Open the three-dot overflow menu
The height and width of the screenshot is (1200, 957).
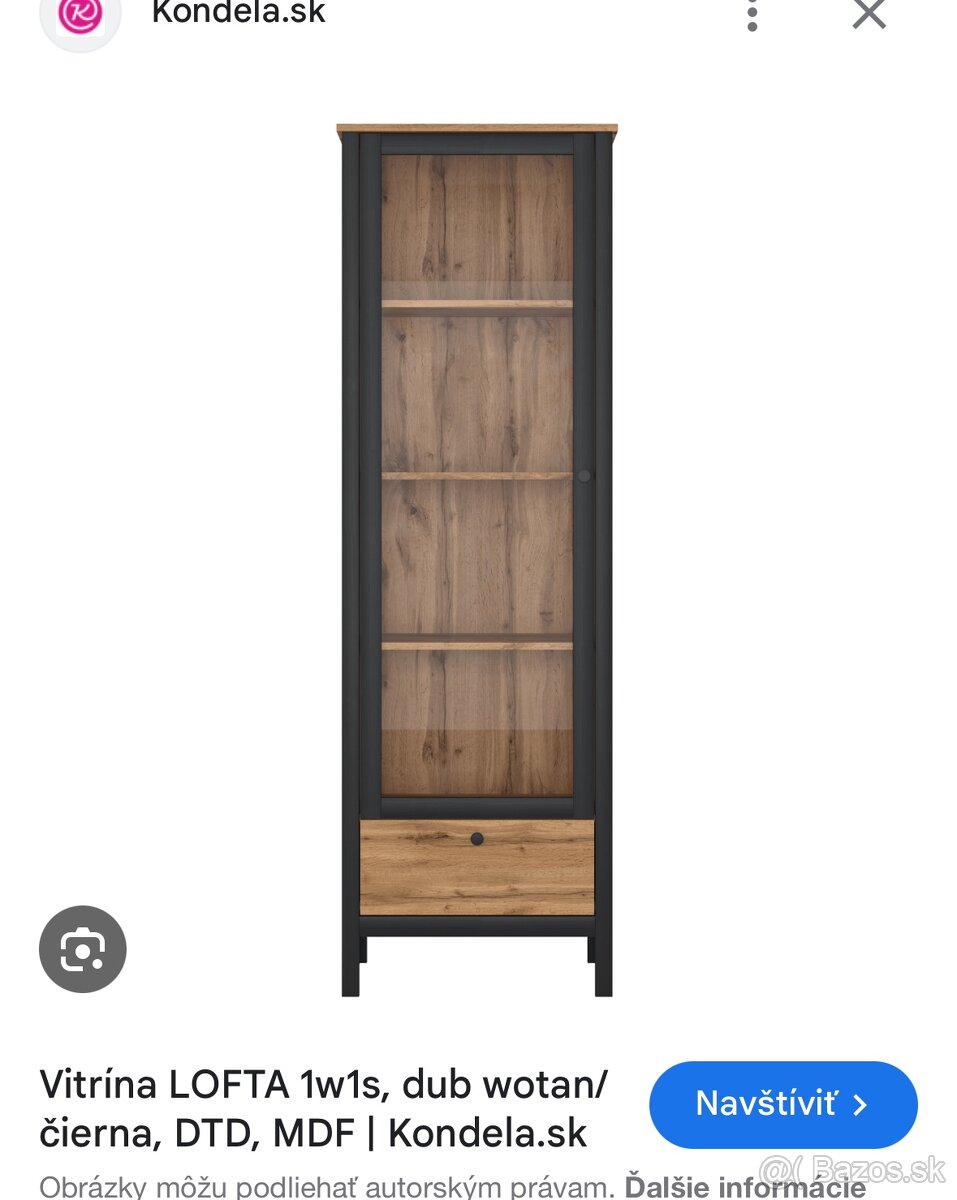click(752, 15)
